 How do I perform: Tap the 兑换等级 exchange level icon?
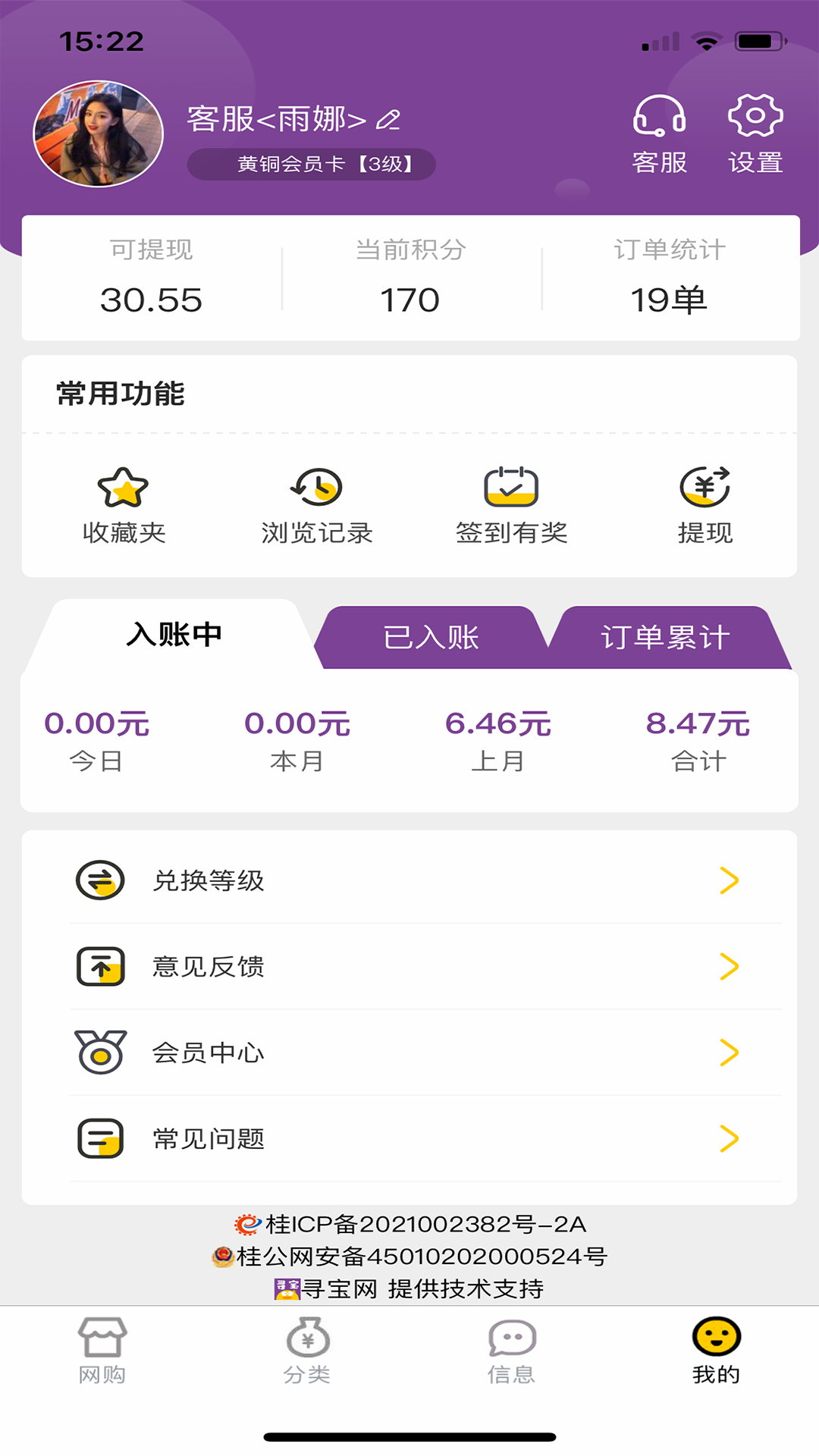pyautogui.click(x=100, y=881)
